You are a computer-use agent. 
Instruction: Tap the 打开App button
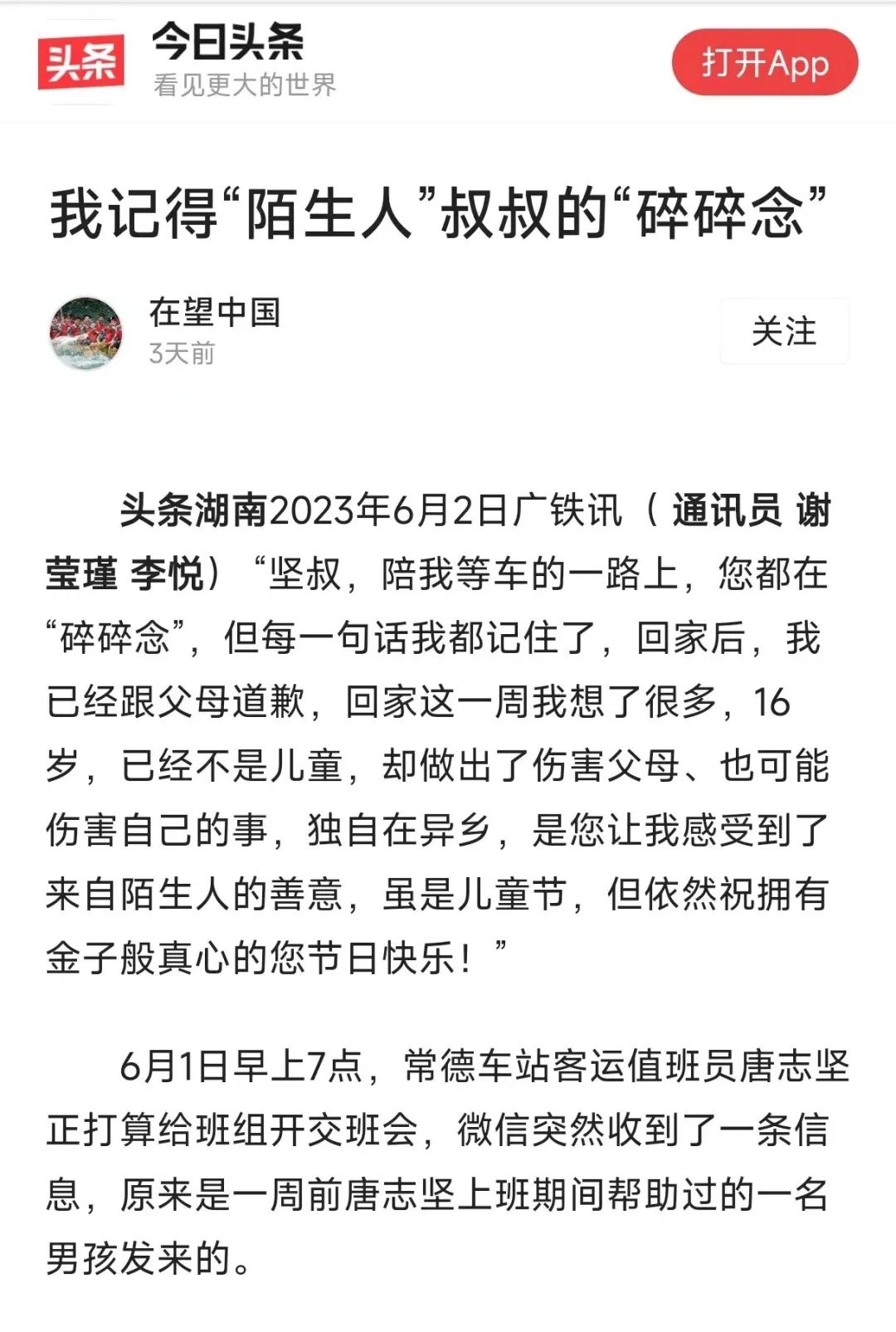click(764, 63)
